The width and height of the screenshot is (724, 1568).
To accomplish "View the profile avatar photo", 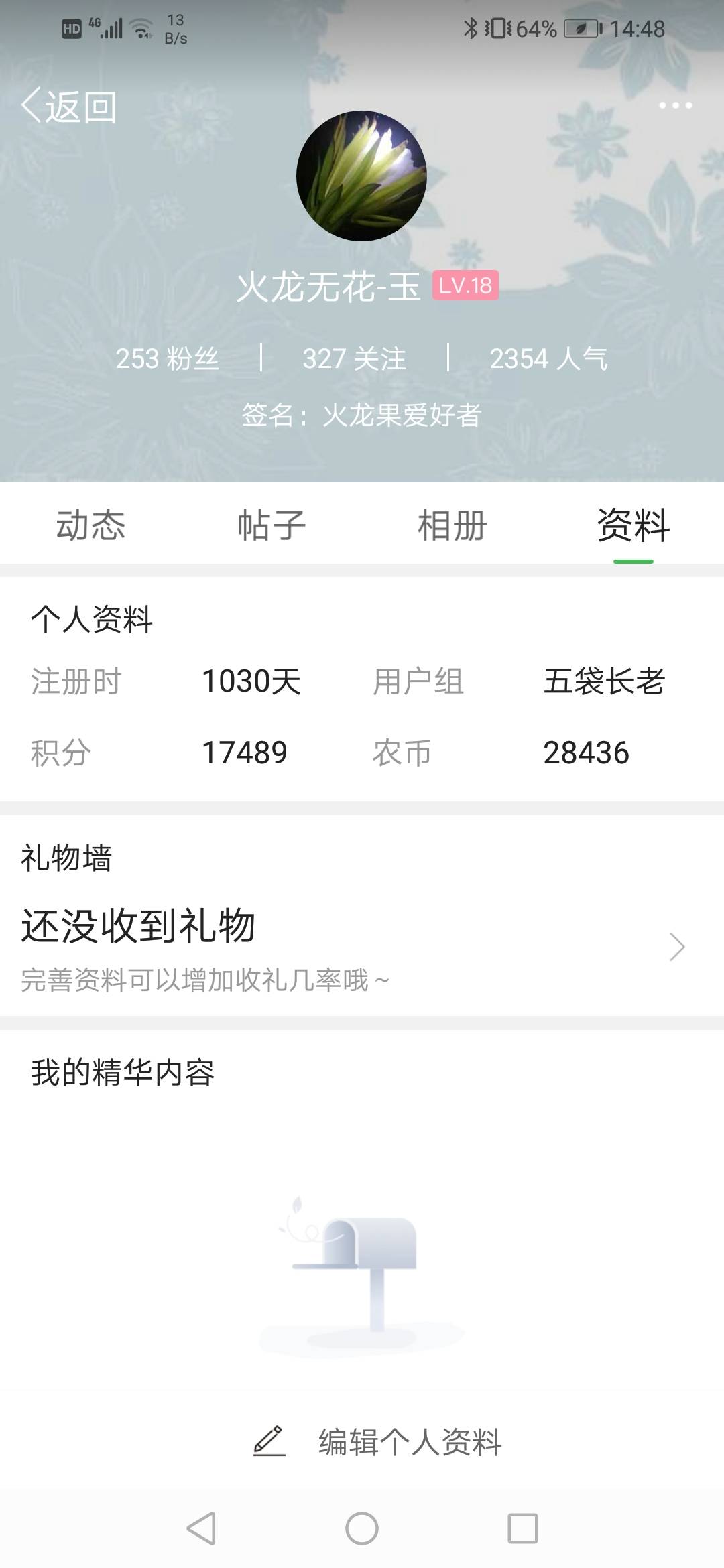I will point(361,176).
